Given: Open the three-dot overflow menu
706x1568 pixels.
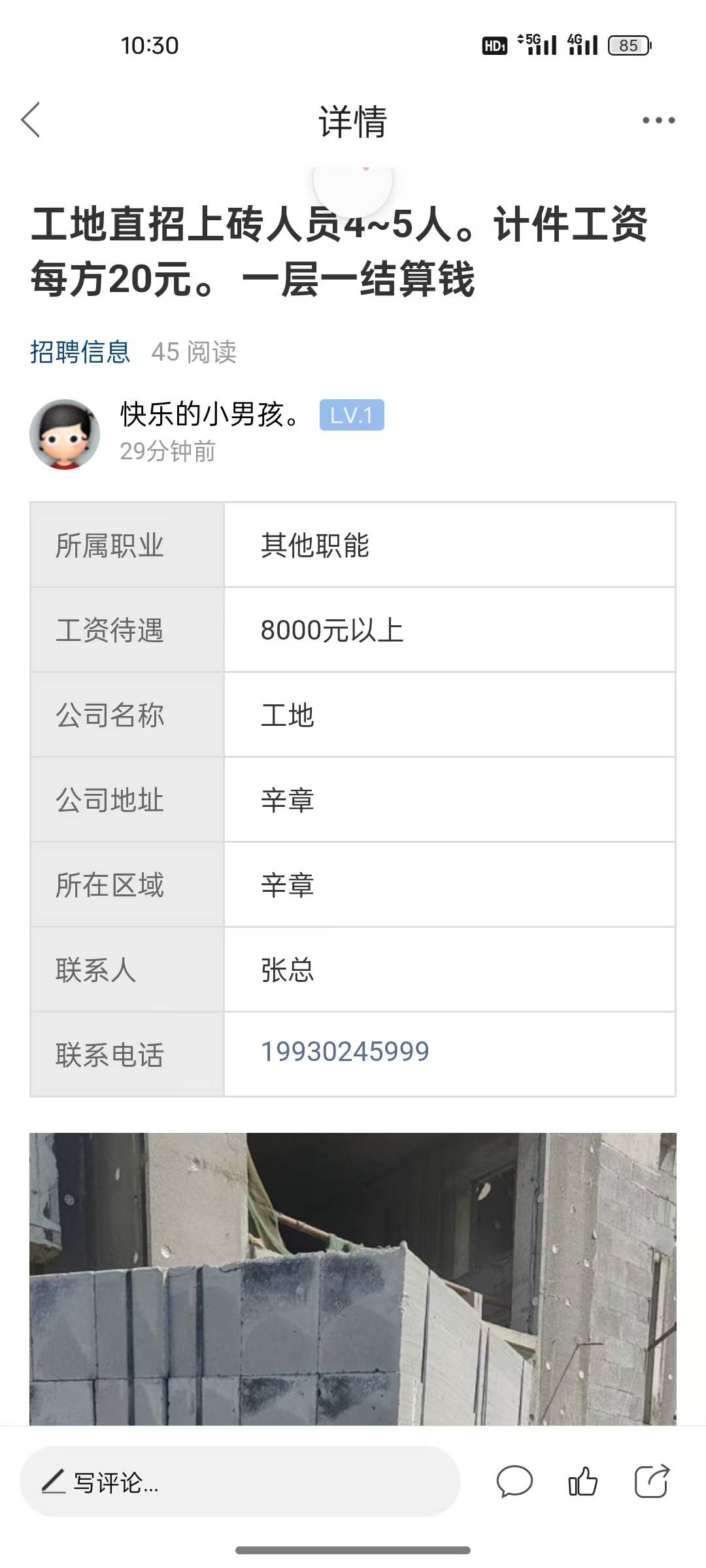Looking at the screenshot, I should (x=658, y=120).
